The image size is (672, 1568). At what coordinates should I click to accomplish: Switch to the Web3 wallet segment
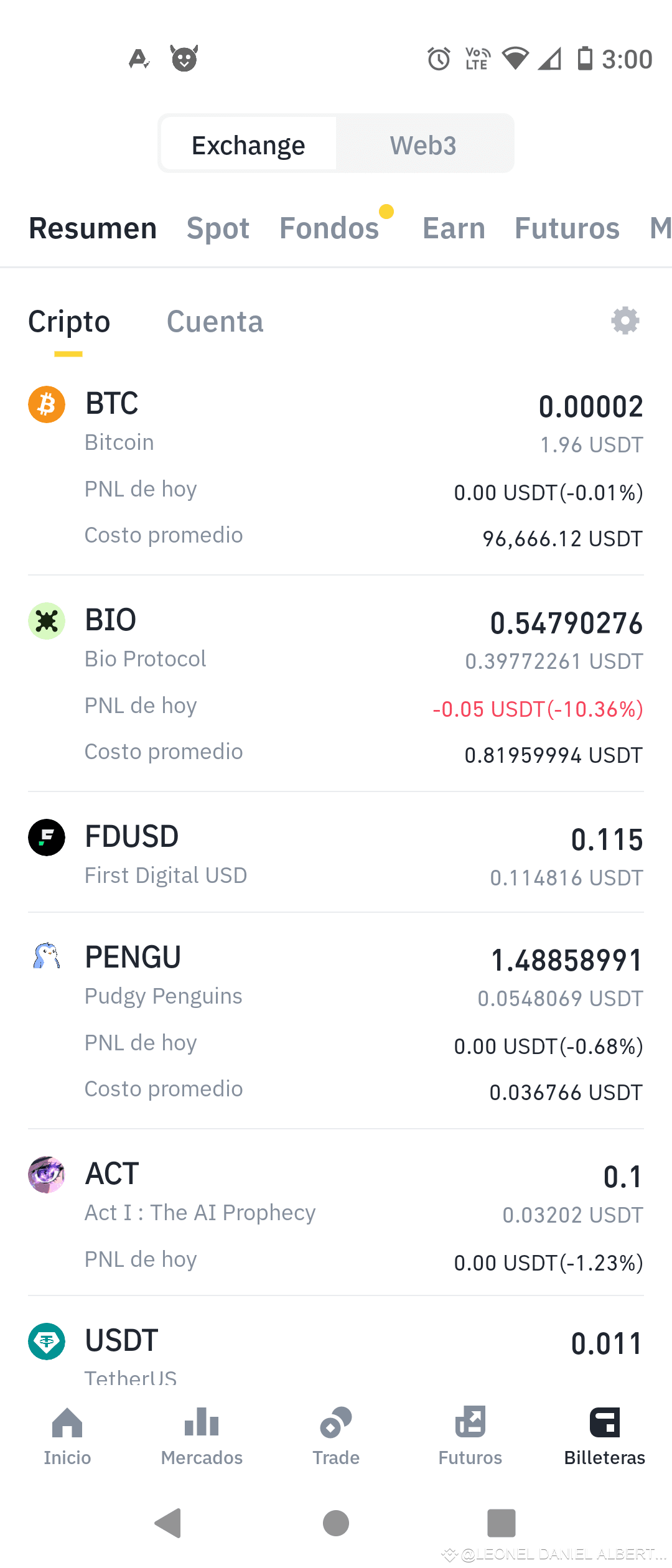pos(424,145)
